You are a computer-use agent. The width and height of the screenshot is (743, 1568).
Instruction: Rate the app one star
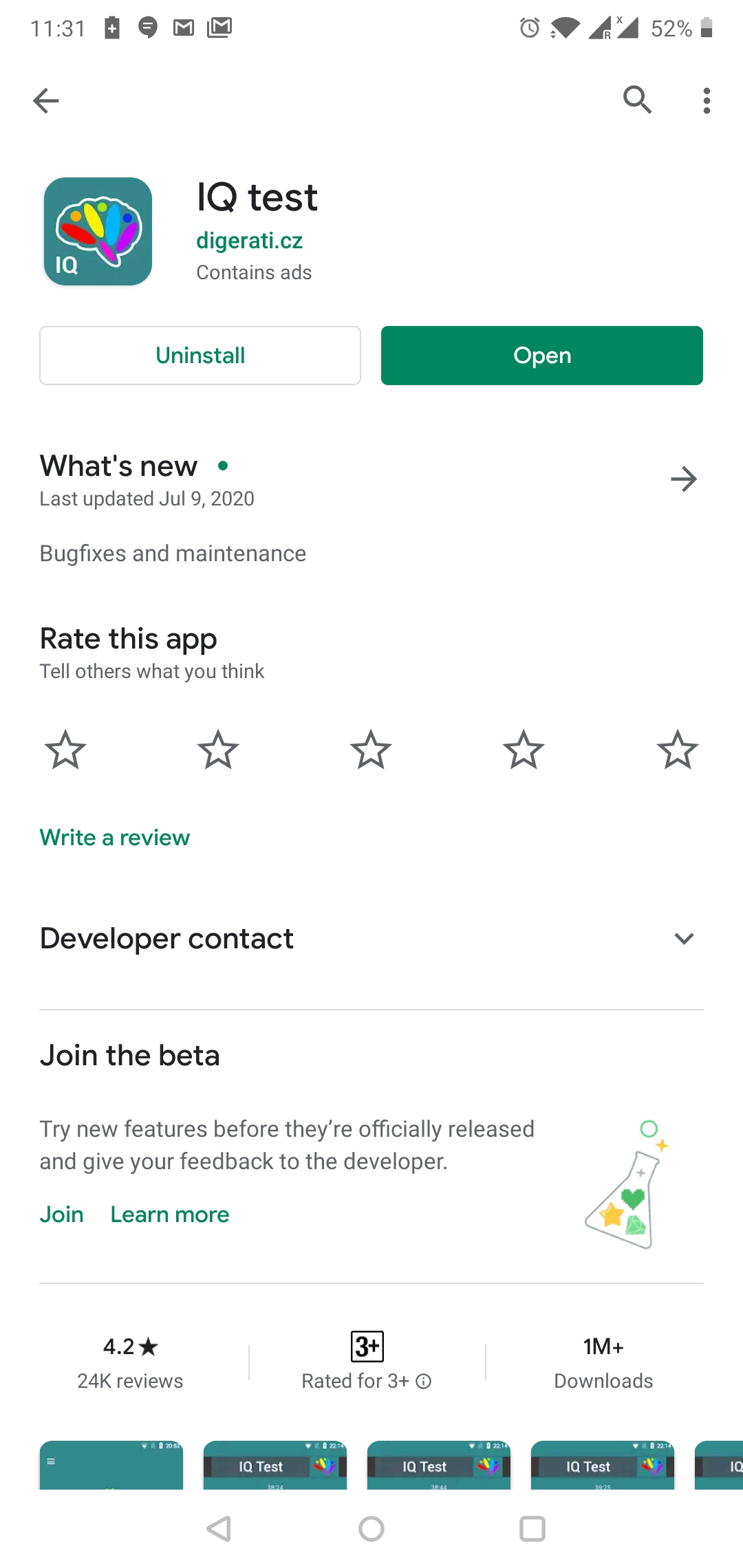65,750
